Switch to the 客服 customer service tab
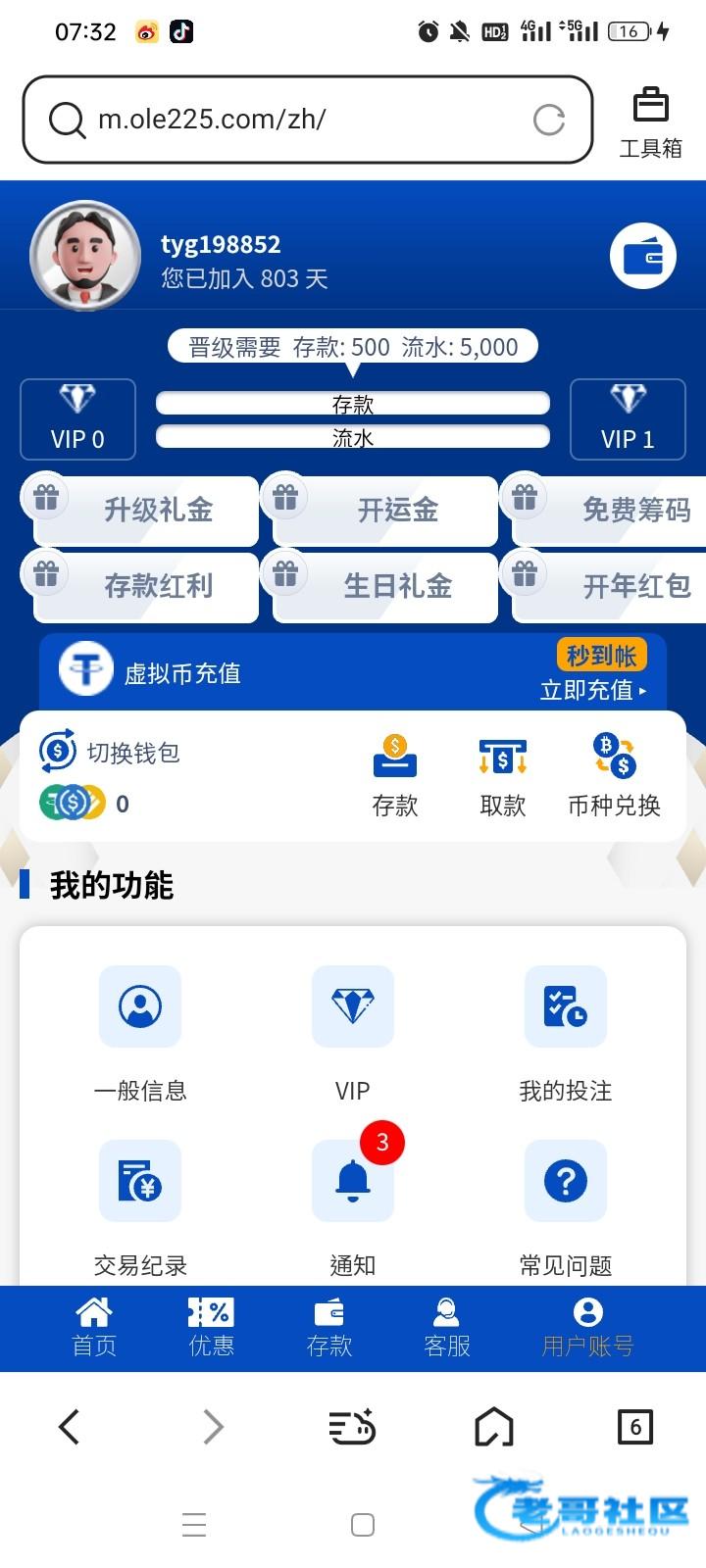The height and width of the screenshot is (1568, 706). point(447,1327)
